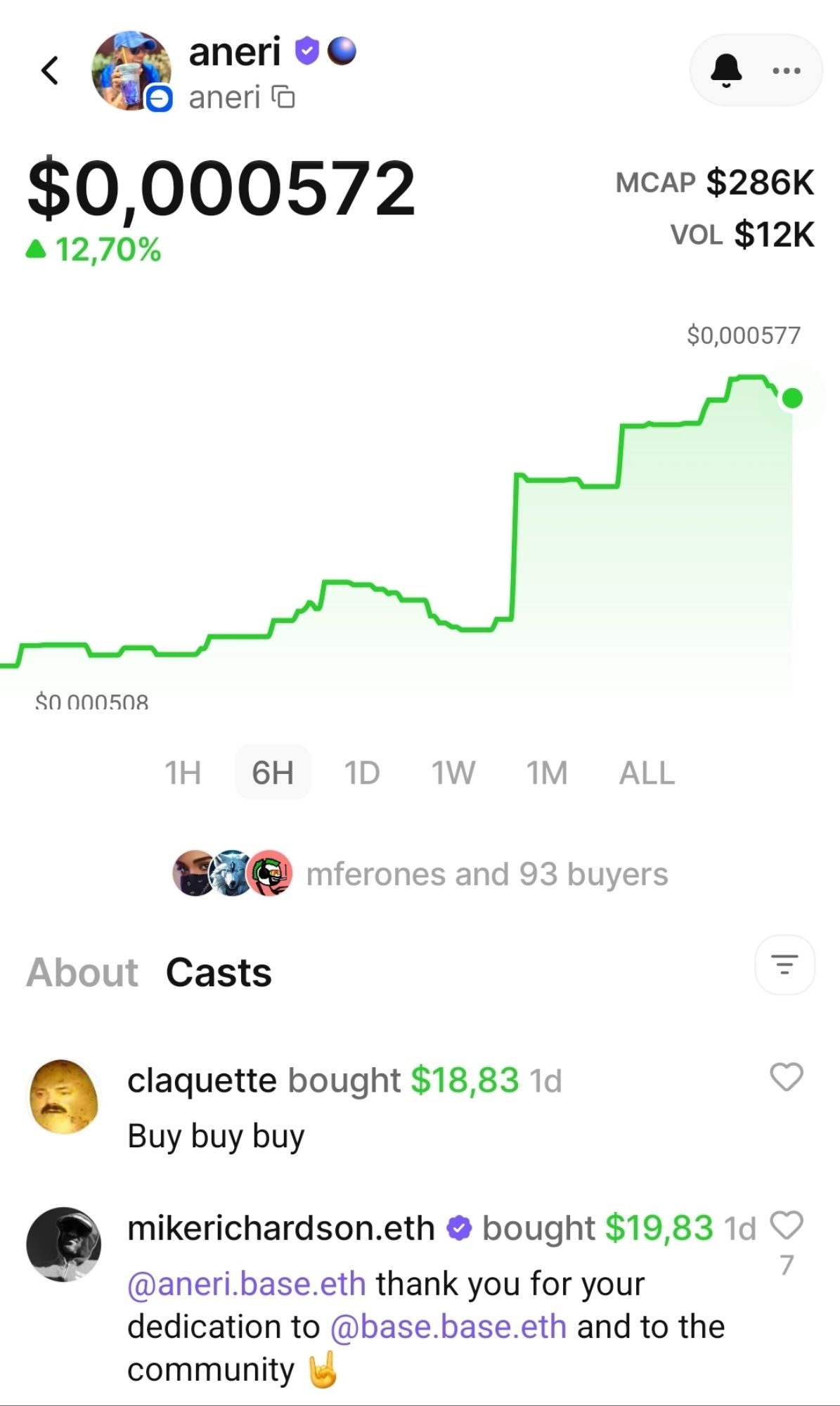Switch to the About tab
840x1406 pixels.
(82, 973)
